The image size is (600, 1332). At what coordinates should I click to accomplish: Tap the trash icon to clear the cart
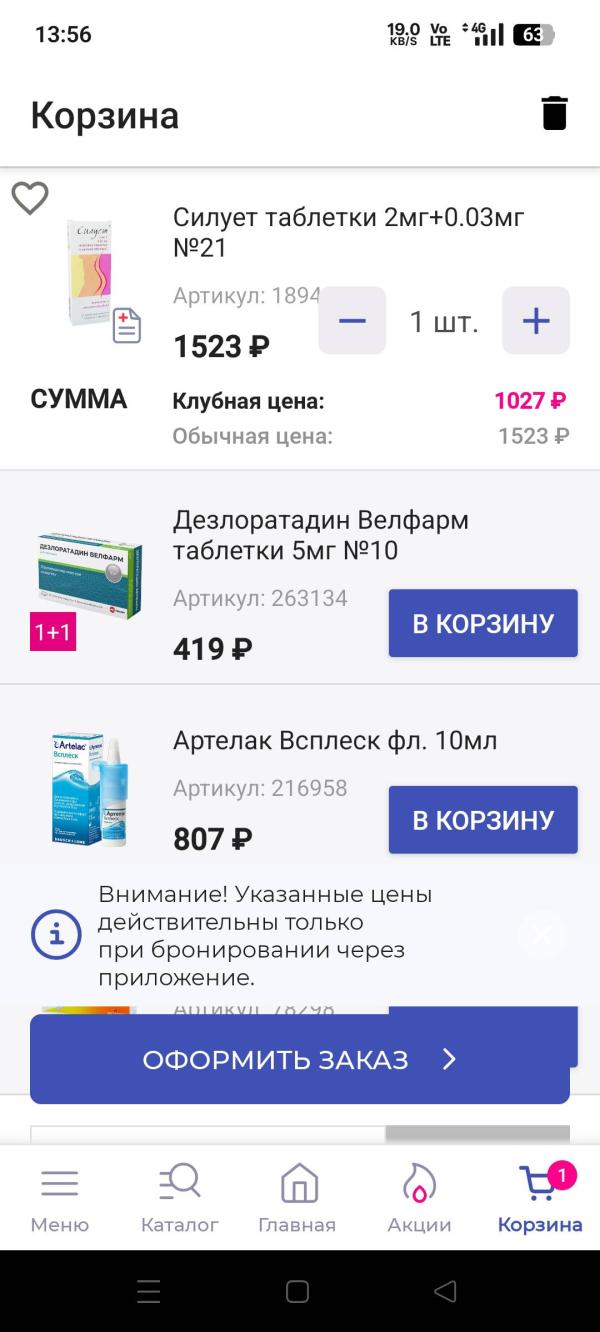[x=554, y=113]
